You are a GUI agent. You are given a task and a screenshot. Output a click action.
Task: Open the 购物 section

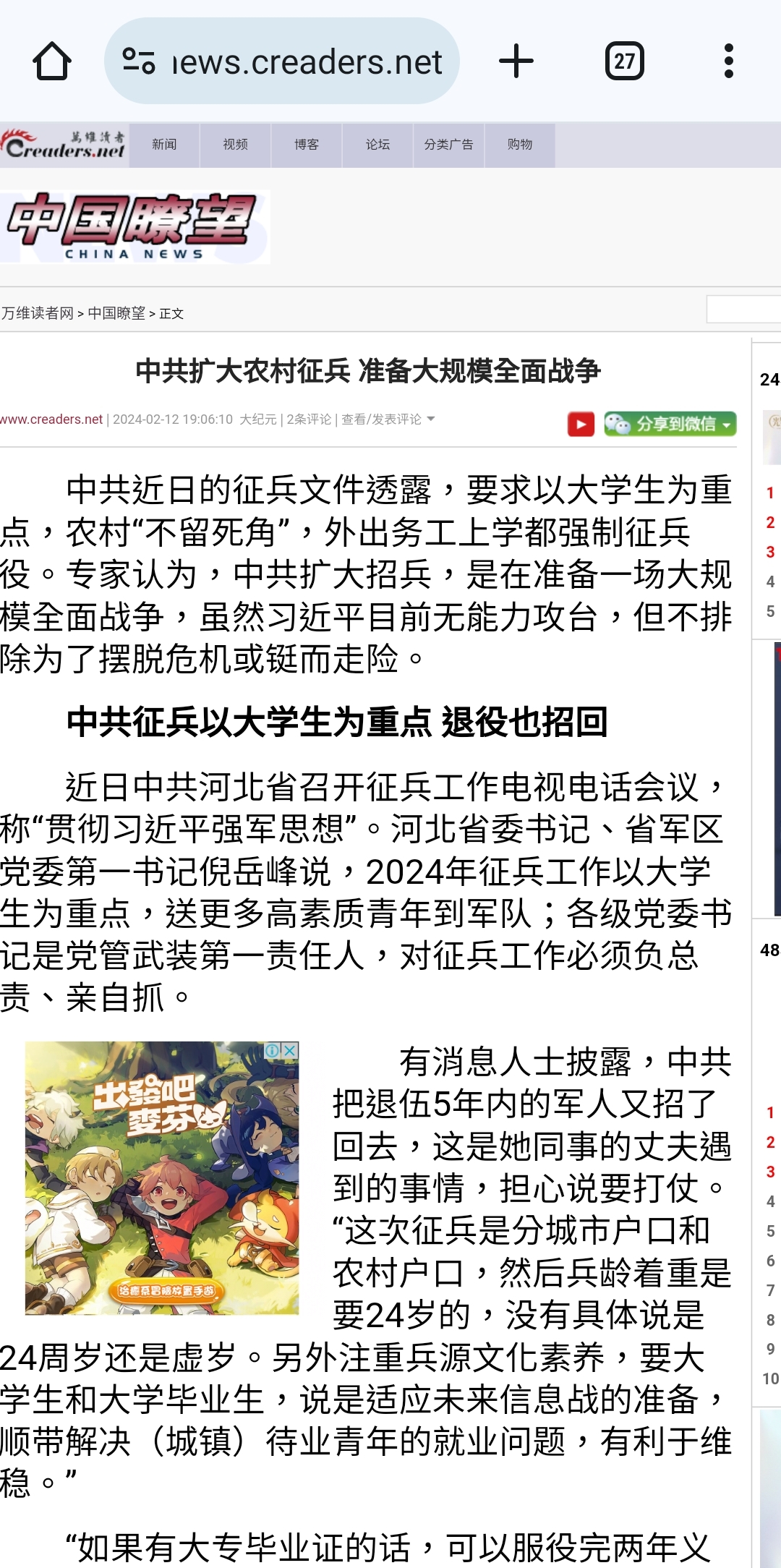(519, 145)
